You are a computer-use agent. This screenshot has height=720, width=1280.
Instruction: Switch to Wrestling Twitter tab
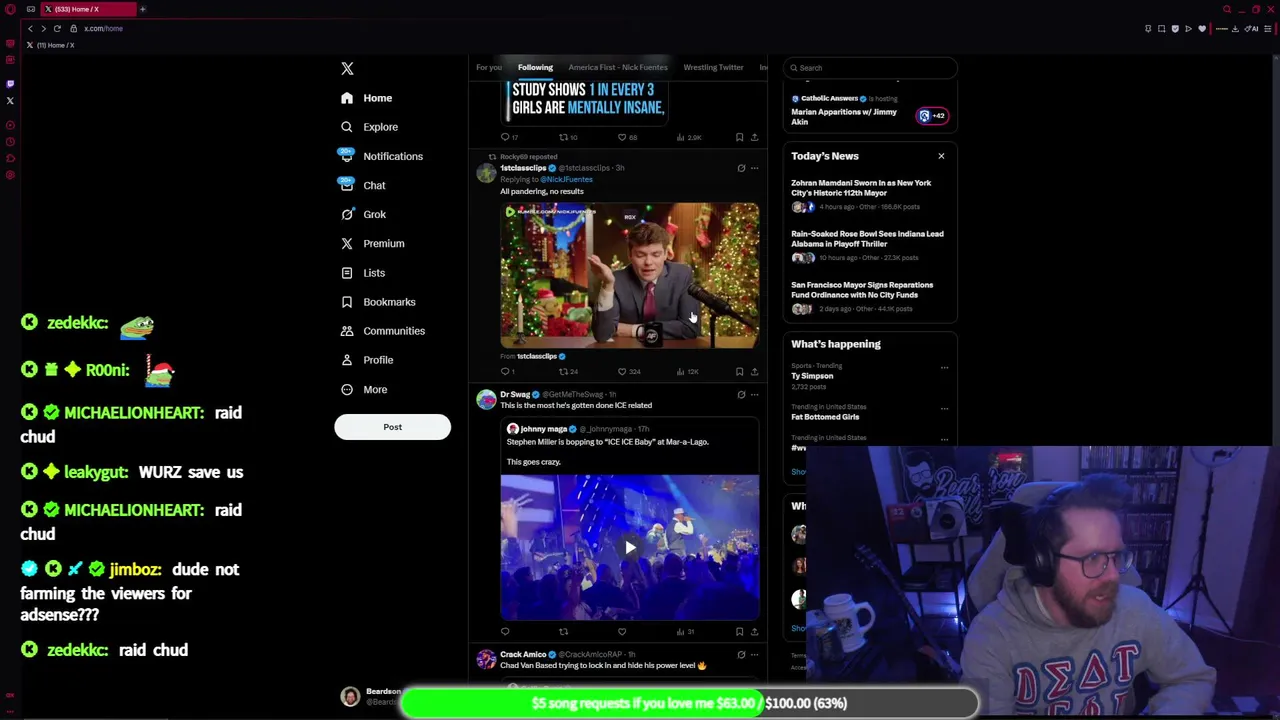(713, 67)
